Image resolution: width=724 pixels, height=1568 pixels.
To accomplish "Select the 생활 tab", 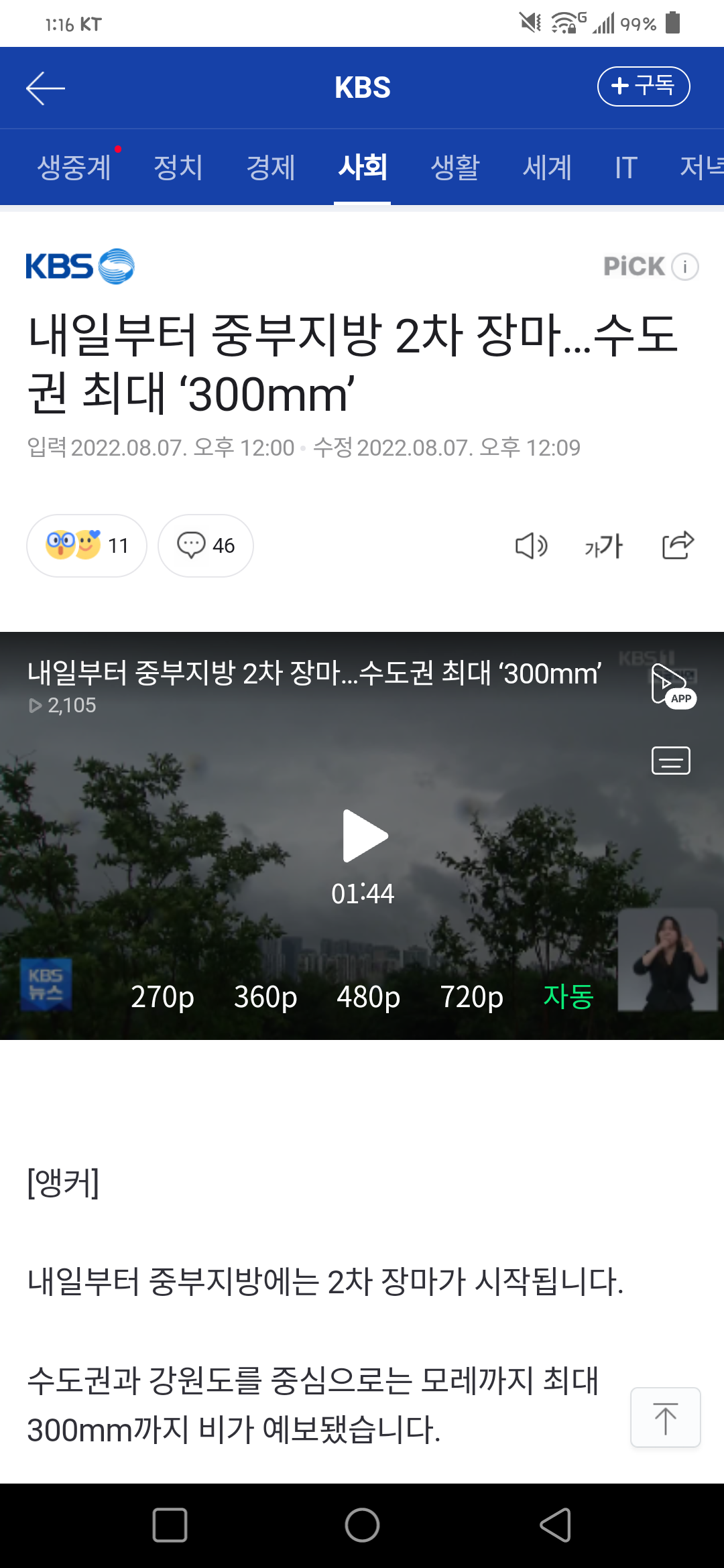I will click(455, 167).
